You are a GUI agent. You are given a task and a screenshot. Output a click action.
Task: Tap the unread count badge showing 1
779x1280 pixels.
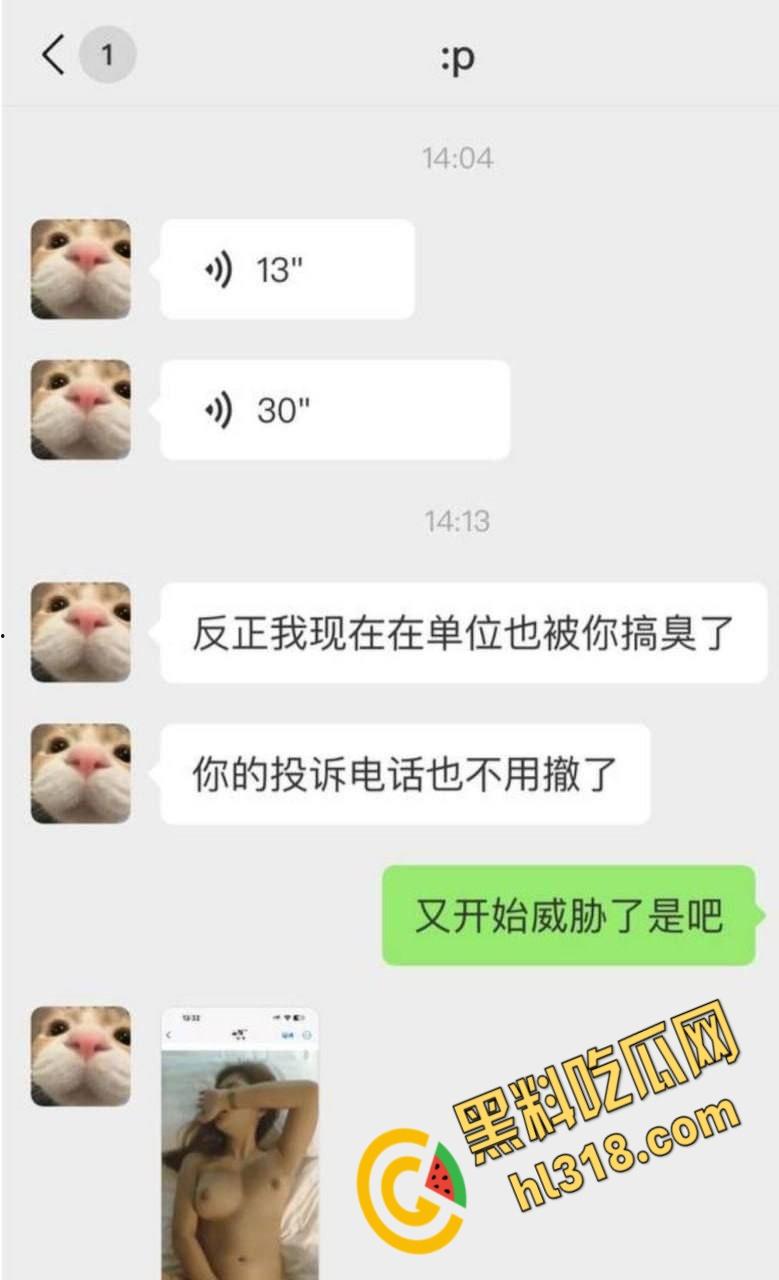pos(107,55)
